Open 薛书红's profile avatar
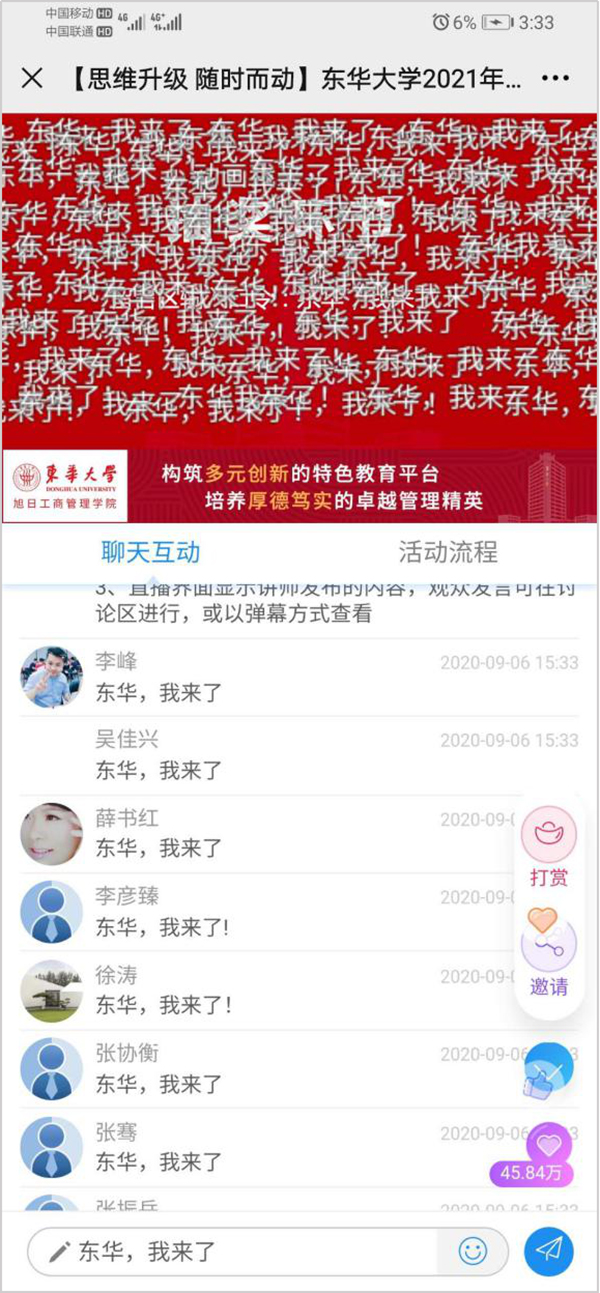The height and width of the screenshot is (1293, 600). [x=51, y=834]
